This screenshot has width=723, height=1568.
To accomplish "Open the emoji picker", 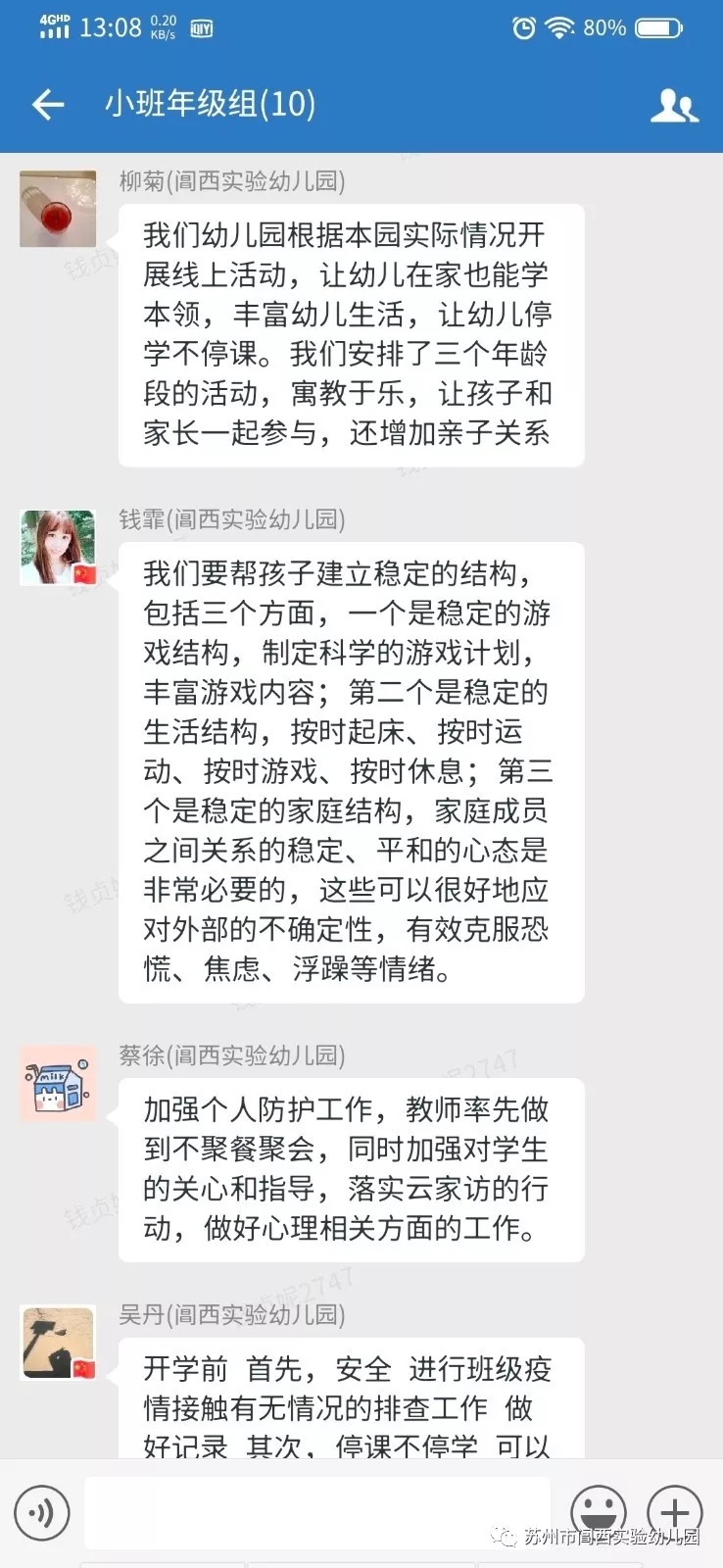I will coord(598,1512).
